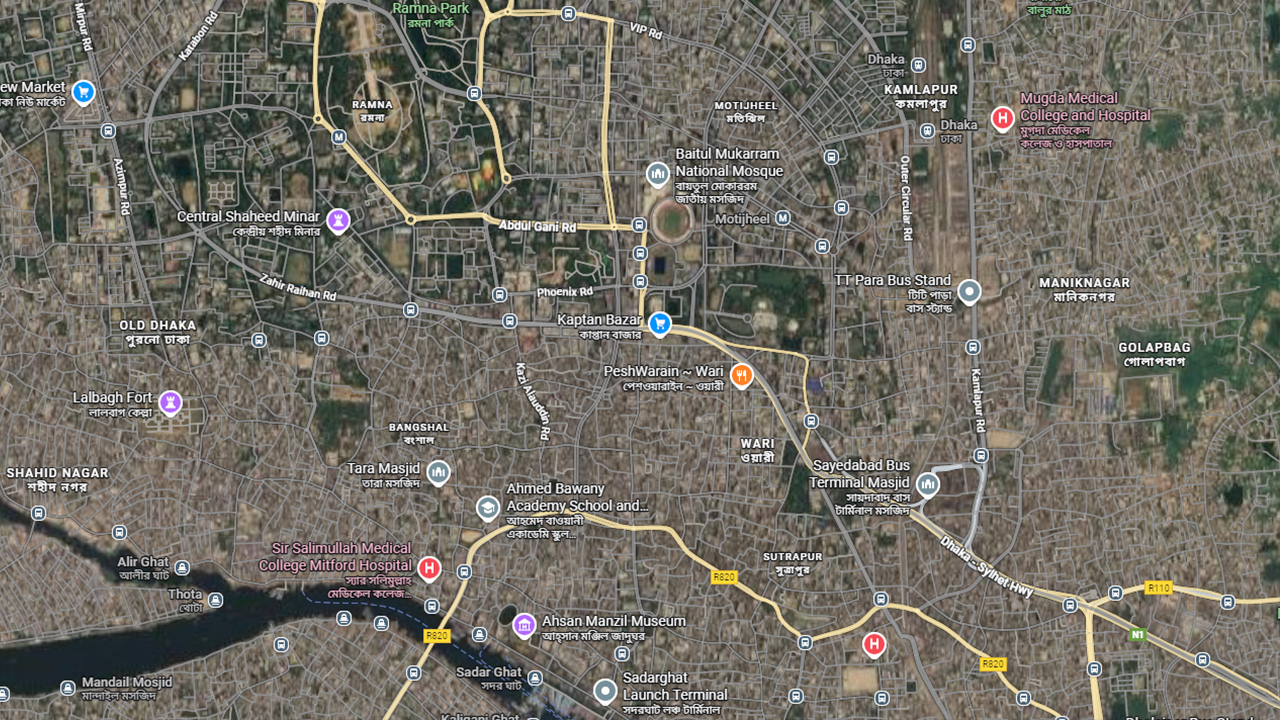Select the Kaptan Bazar shopping pin
The width and height of the screenshot is (1280, 720).
pos(659,323)
